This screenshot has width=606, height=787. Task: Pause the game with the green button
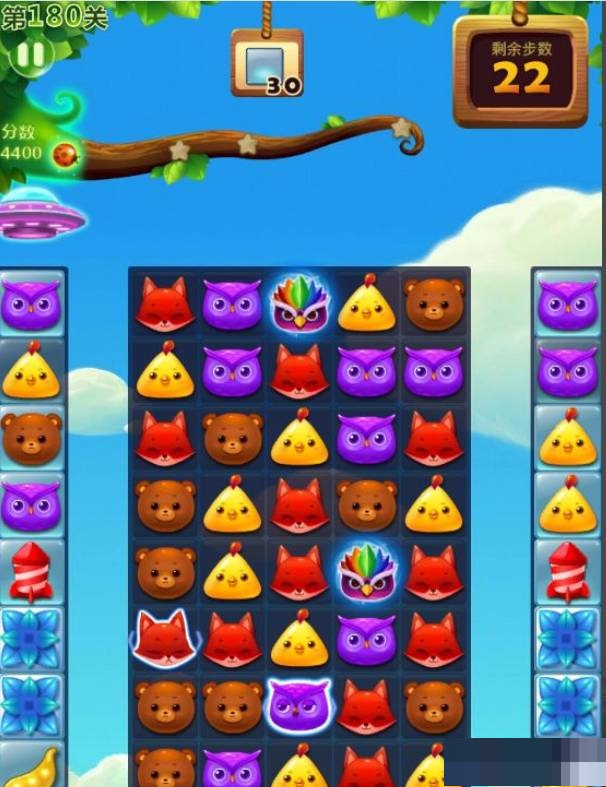[x=30, y=54]
